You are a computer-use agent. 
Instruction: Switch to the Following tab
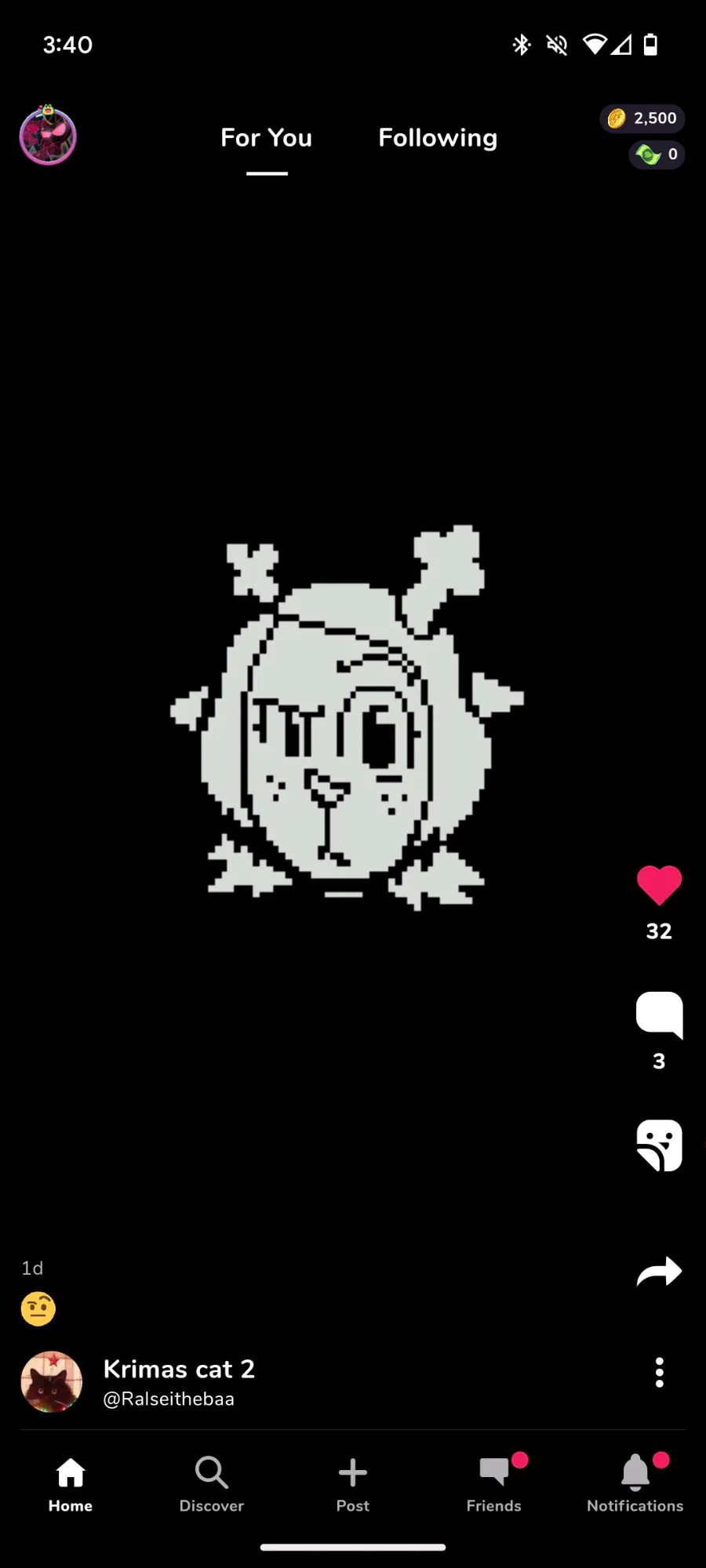(x=438, y=138)
